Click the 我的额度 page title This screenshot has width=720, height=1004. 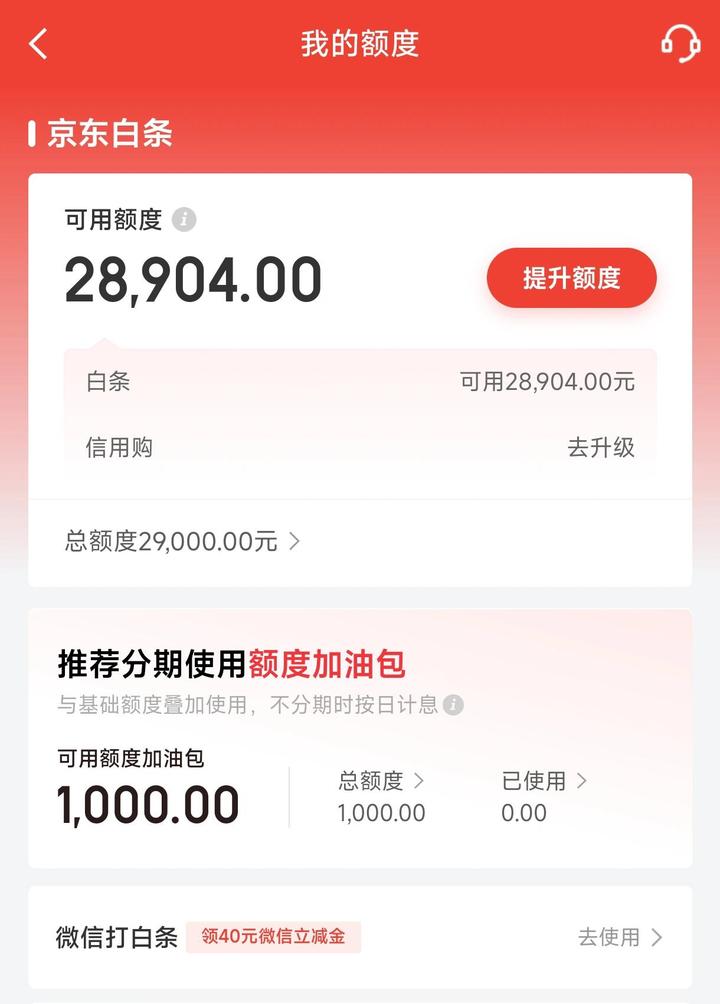[x=360, y=45]
